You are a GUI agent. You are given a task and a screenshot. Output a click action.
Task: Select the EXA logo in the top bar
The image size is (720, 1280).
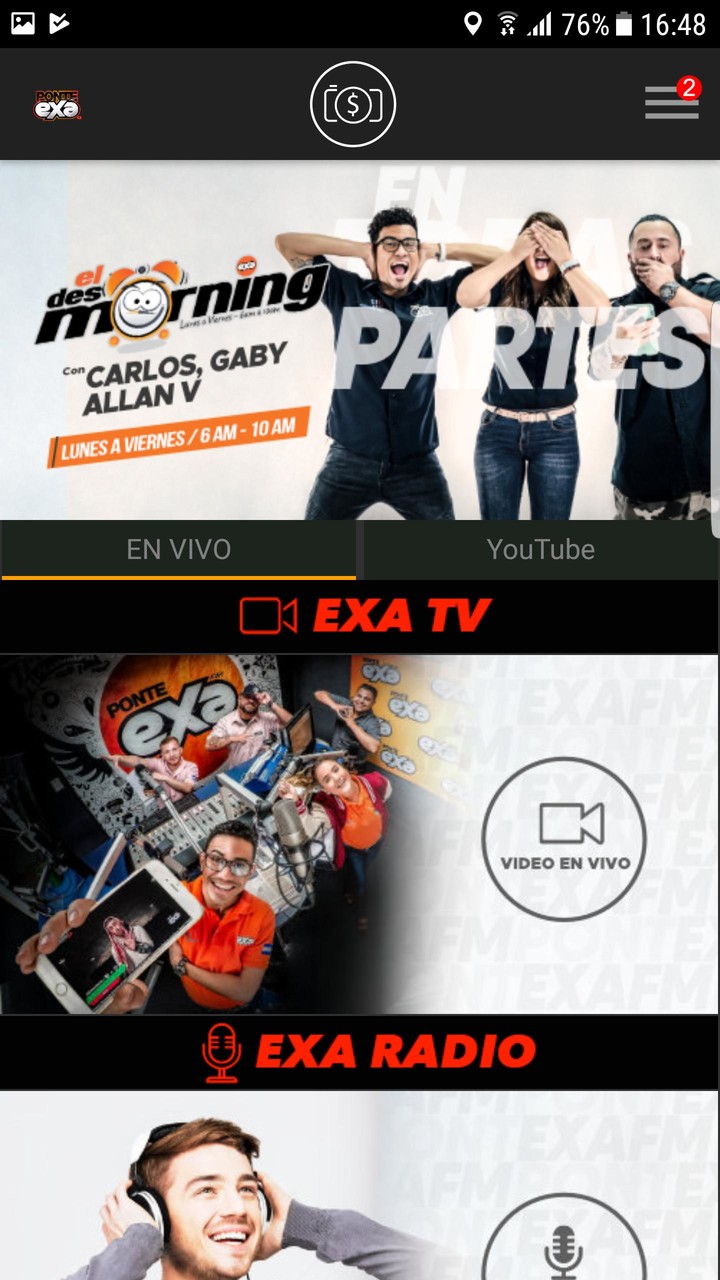[57, 103]
